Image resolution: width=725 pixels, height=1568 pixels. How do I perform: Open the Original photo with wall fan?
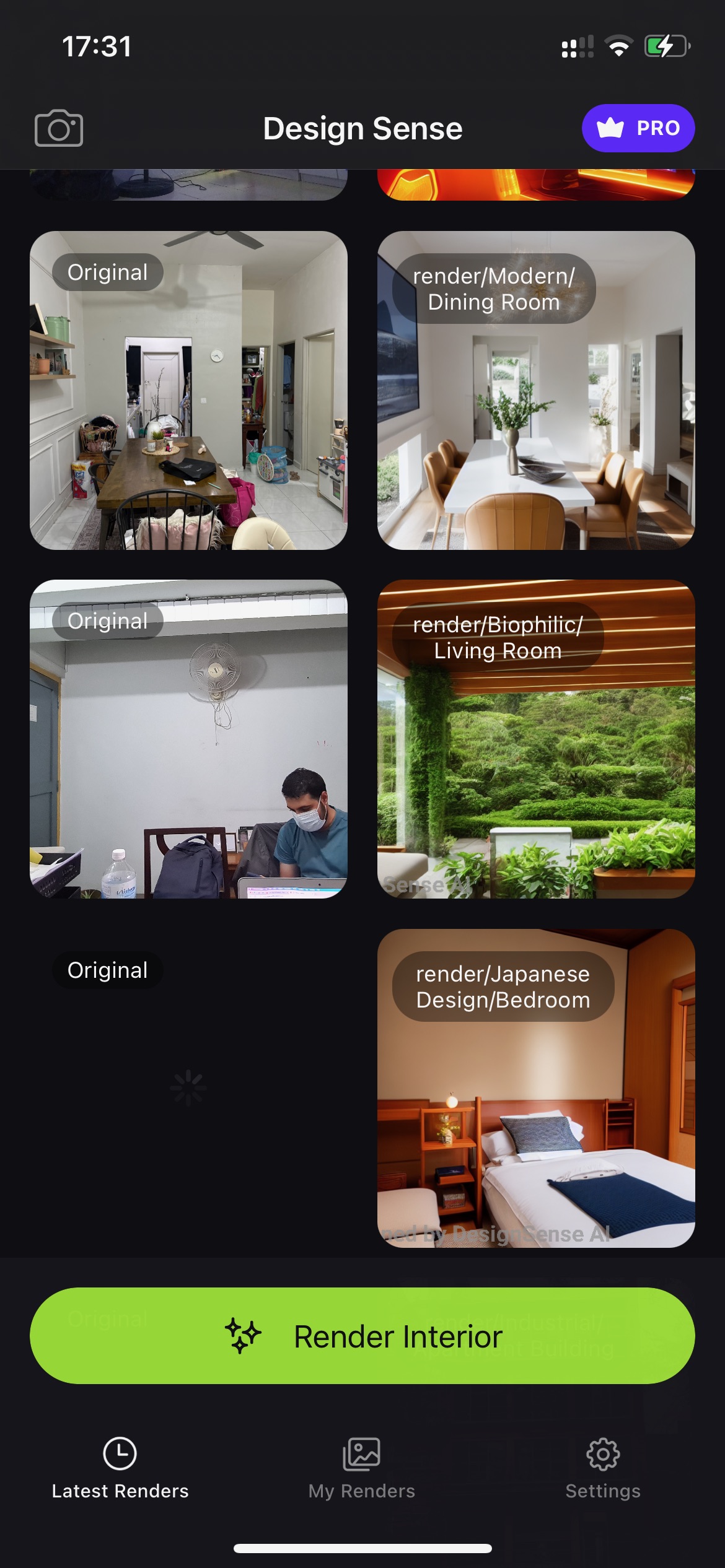(x=188, y=739)
